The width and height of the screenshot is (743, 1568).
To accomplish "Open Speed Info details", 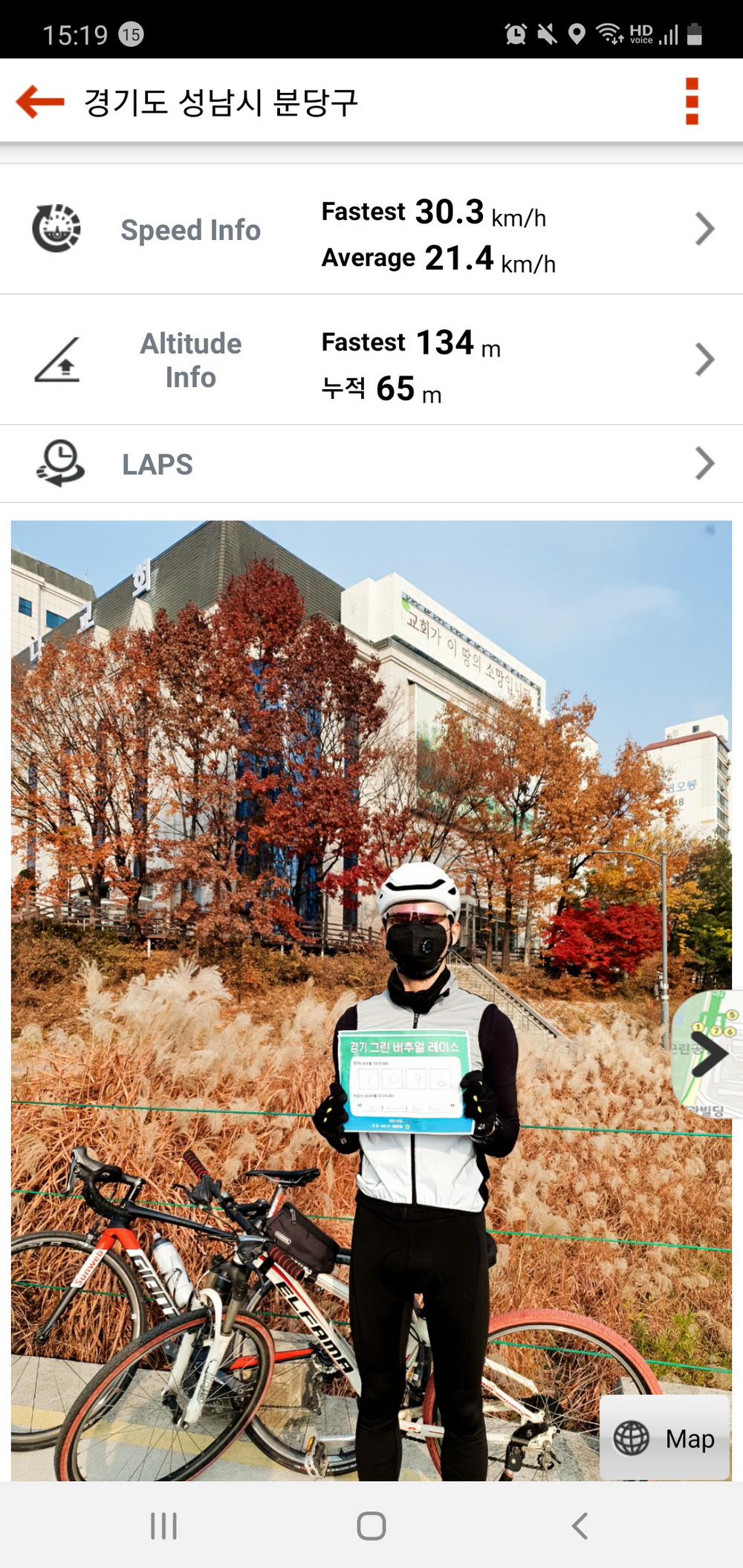I will [371, 230].
